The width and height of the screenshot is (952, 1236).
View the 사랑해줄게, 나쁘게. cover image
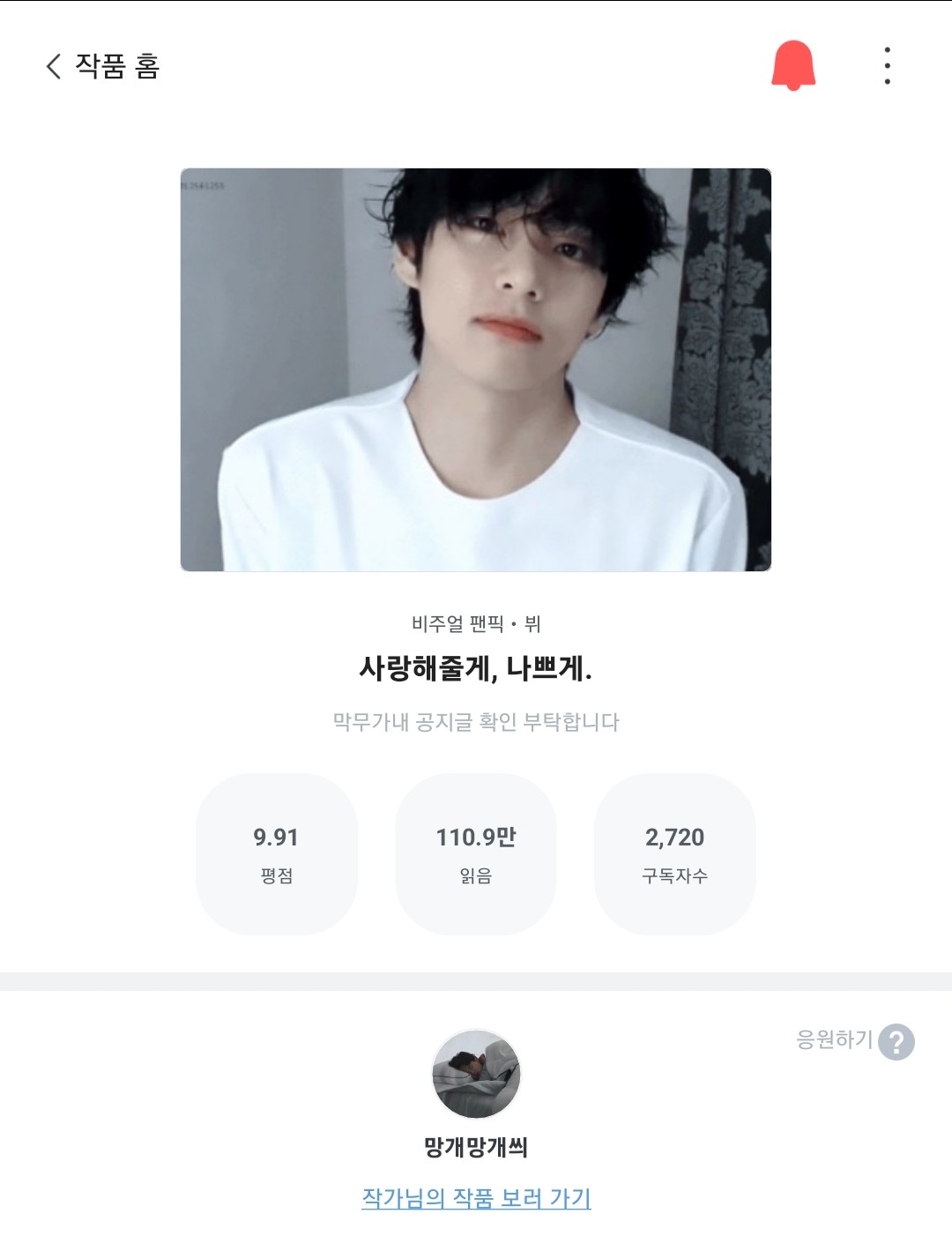coord(476,369)
